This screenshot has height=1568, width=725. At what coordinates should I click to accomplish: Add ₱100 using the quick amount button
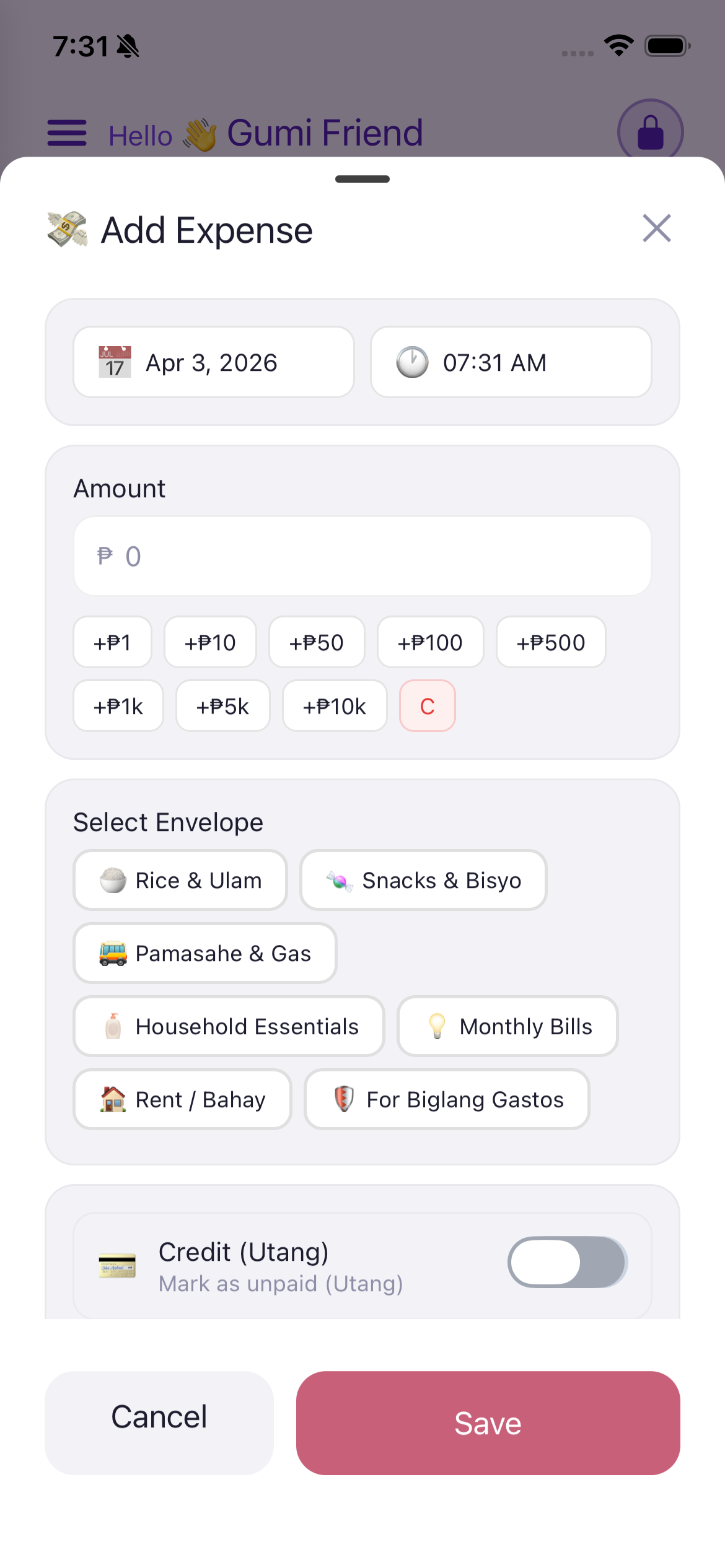point(430,642)
